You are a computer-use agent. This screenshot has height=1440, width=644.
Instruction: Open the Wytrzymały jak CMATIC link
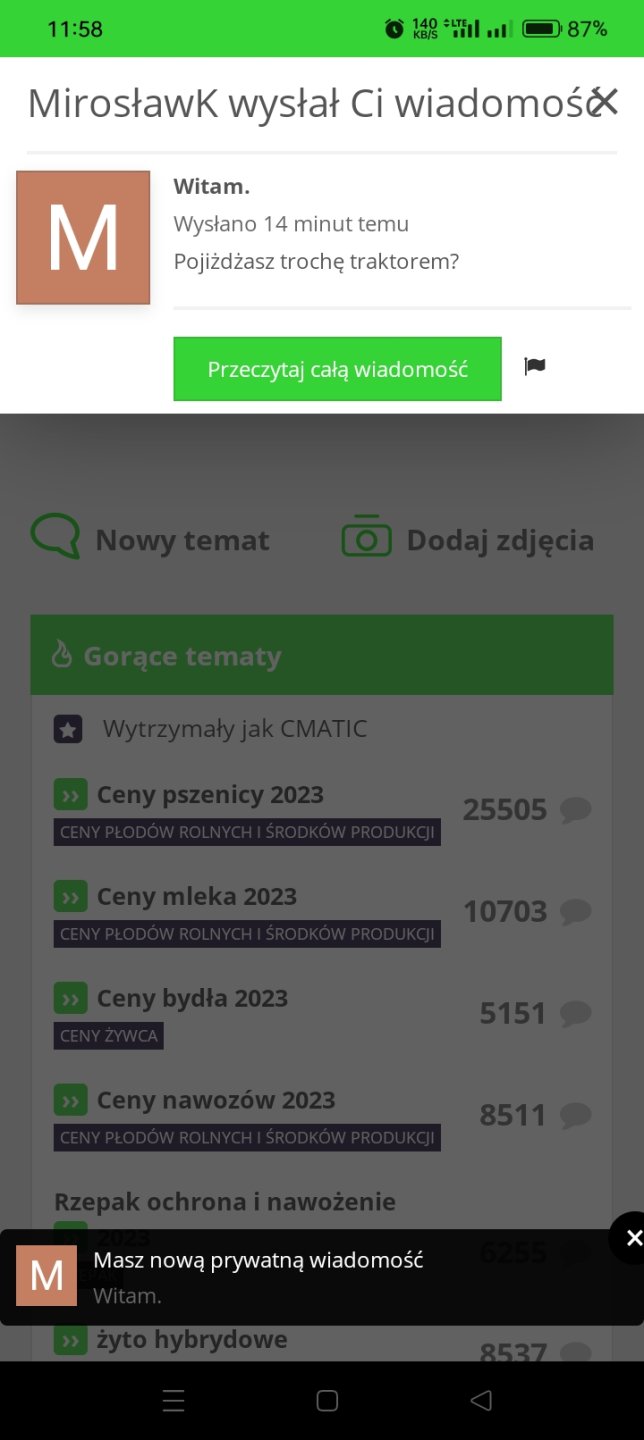(x=234, y=729)
